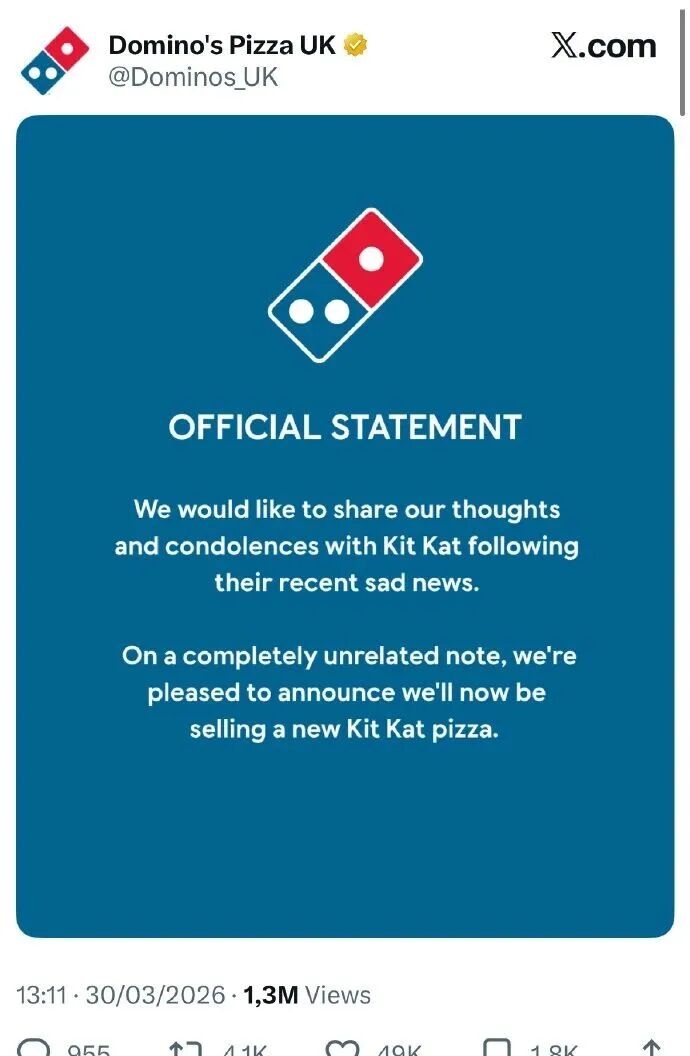Image resolution: width=690 pixels, height=1056 pixels.
Task: Bookmark this Domino's post
Action: point(497,1047)
